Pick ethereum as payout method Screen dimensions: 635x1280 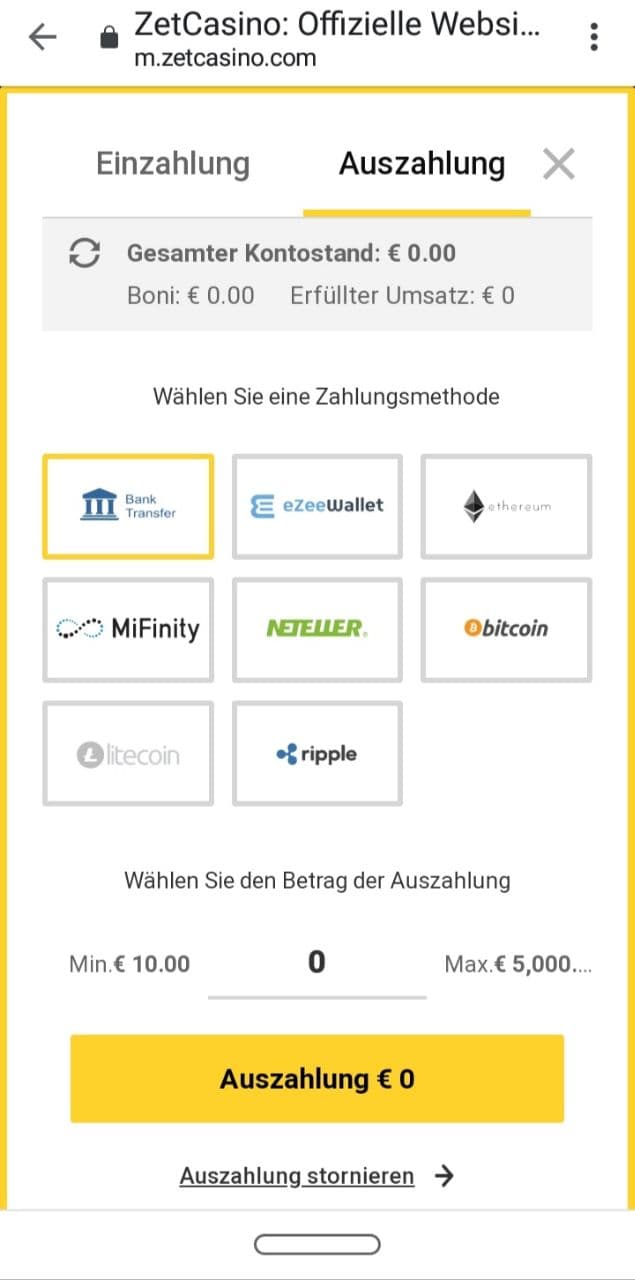pos(506,506)
